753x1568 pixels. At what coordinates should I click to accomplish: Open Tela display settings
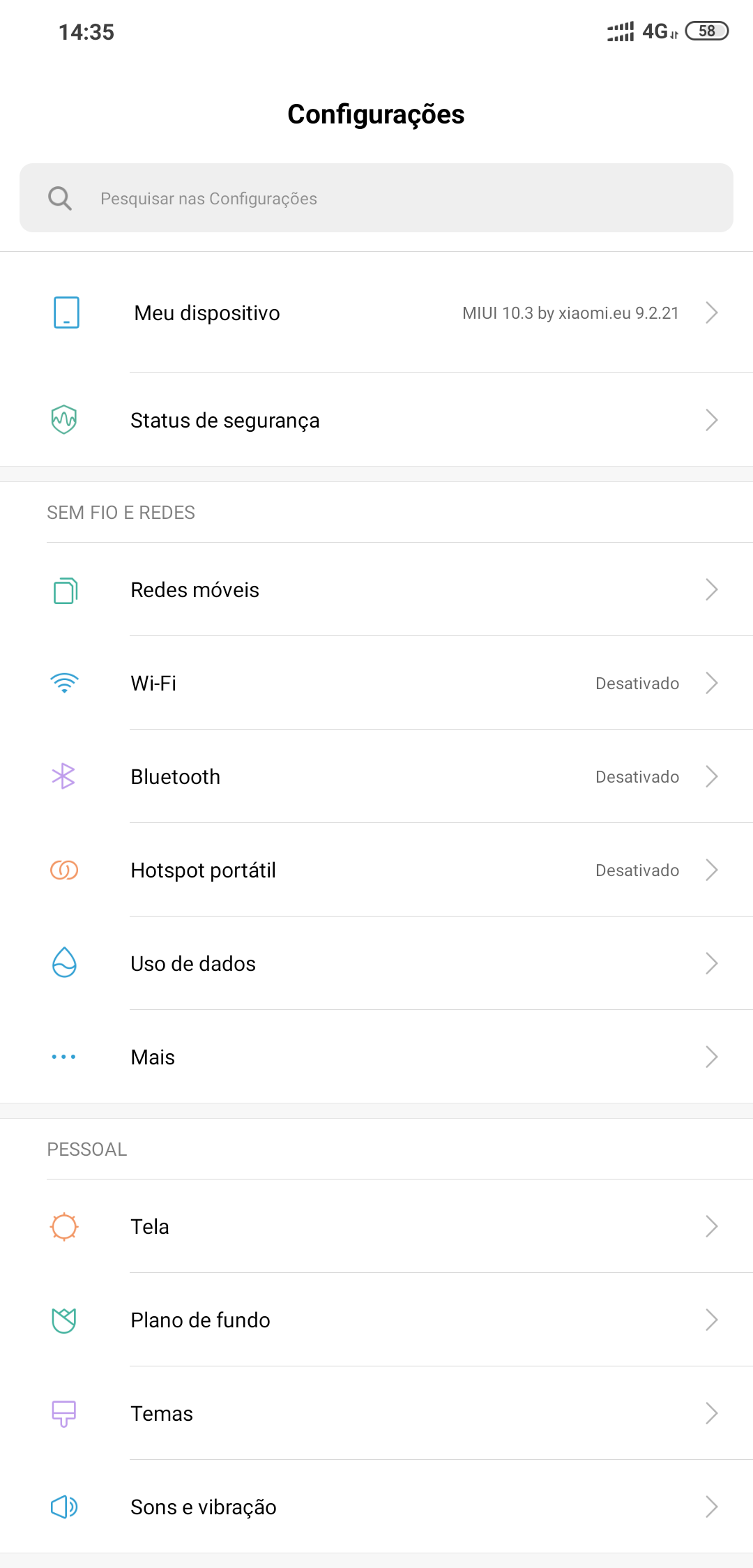pos(376,1226)
